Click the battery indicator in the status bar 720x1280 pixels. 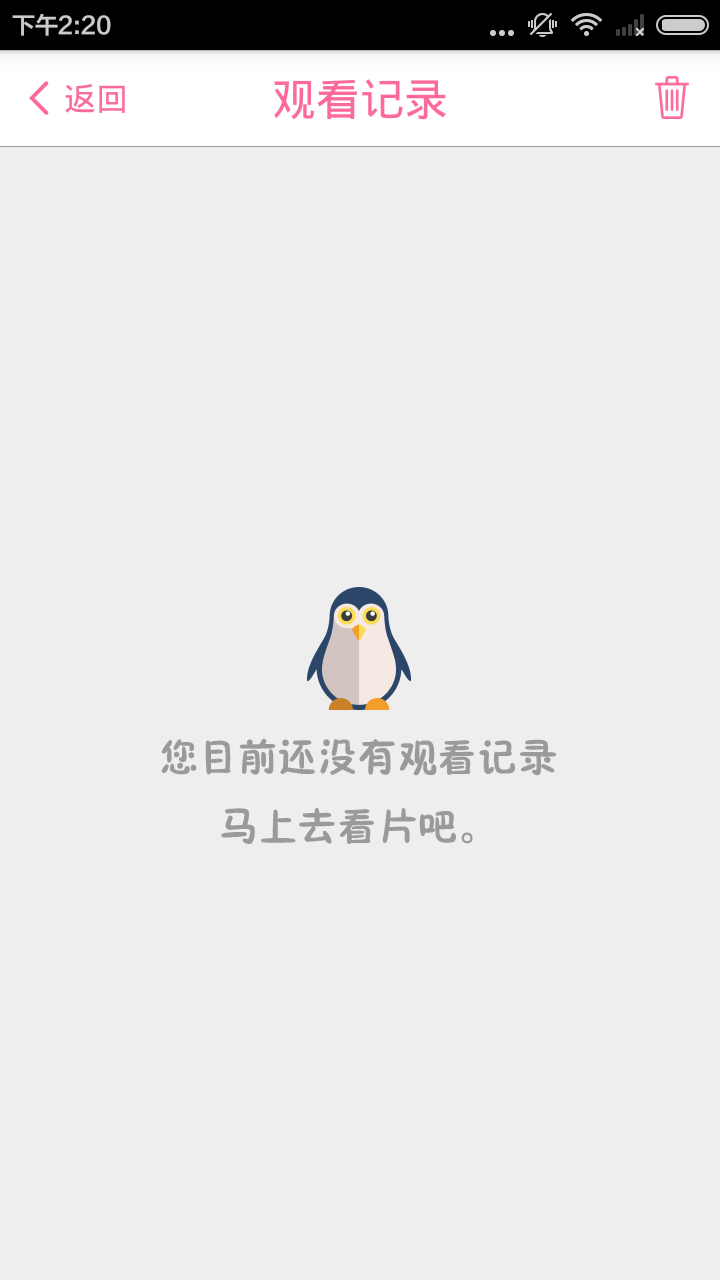click(x=681, y=25)
